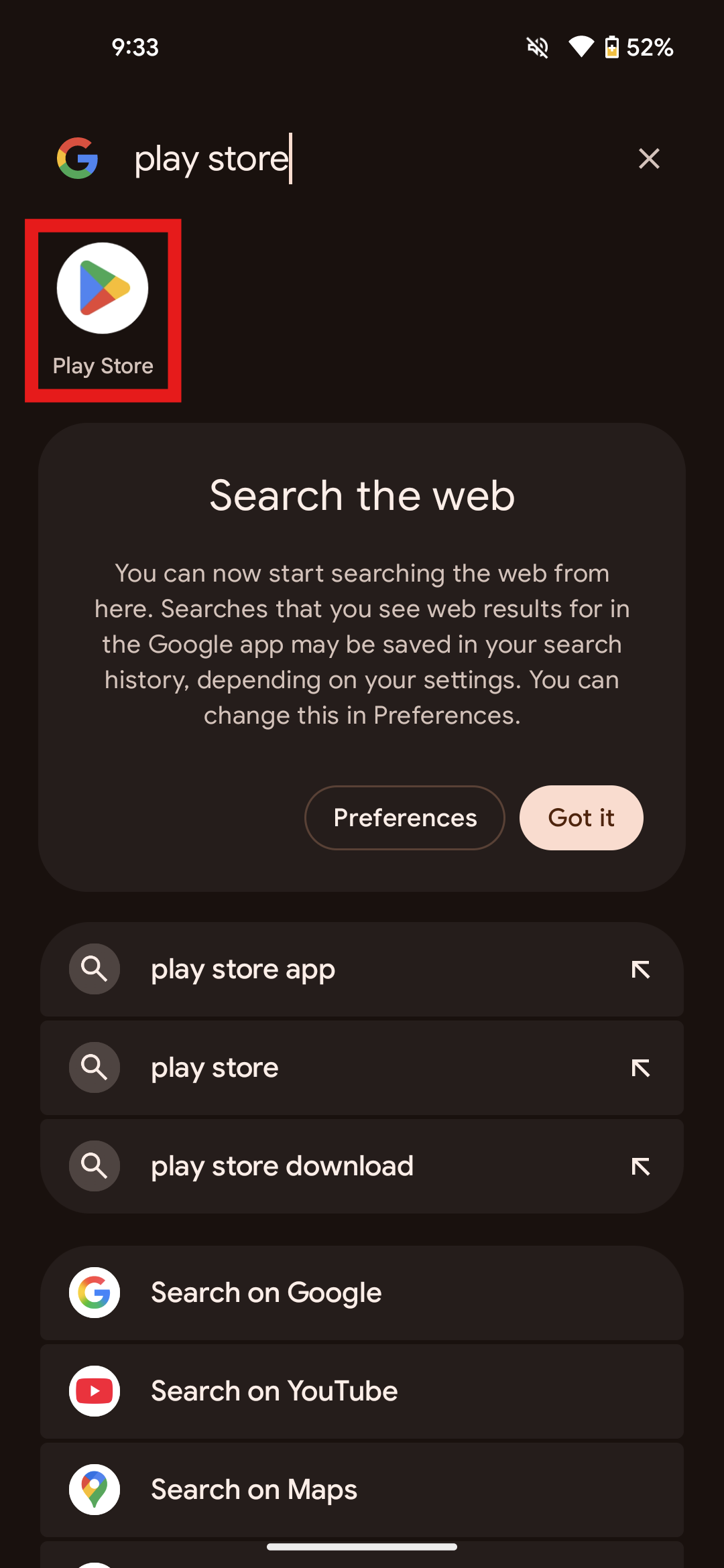Image resolution: width=724 pixels, height=1568 pixels.
Task: Clear the search query with the X
Action: (648, 159)
